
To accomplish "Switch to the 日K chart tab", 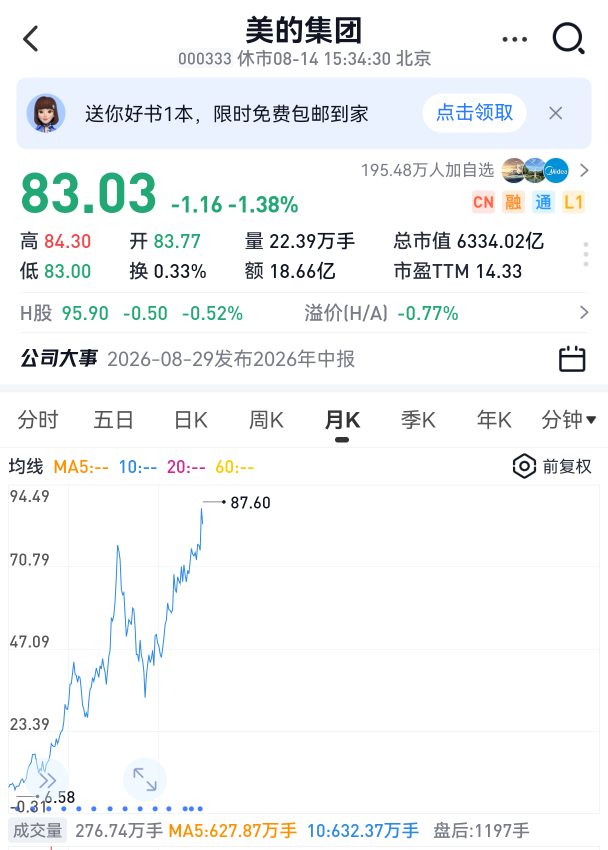I will click(190, 420).
